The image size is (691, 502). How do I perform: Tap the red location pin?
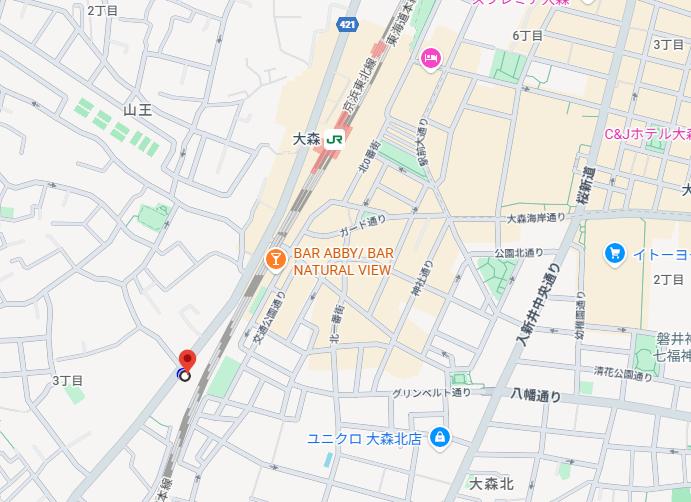pos(186,362)
